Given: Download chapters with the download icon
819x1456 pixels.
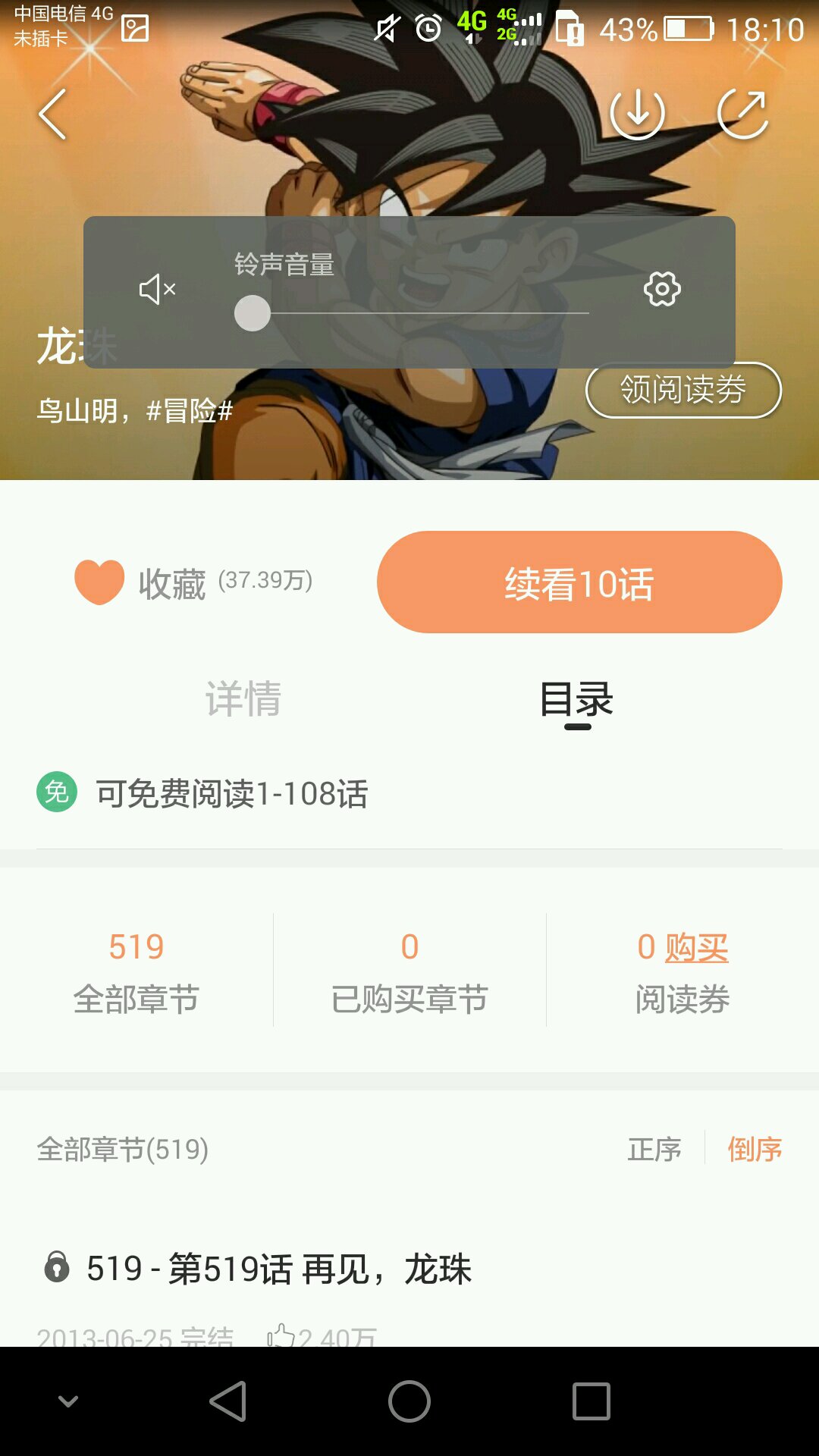Looking at the screenshot, I should tap(637, 114).
